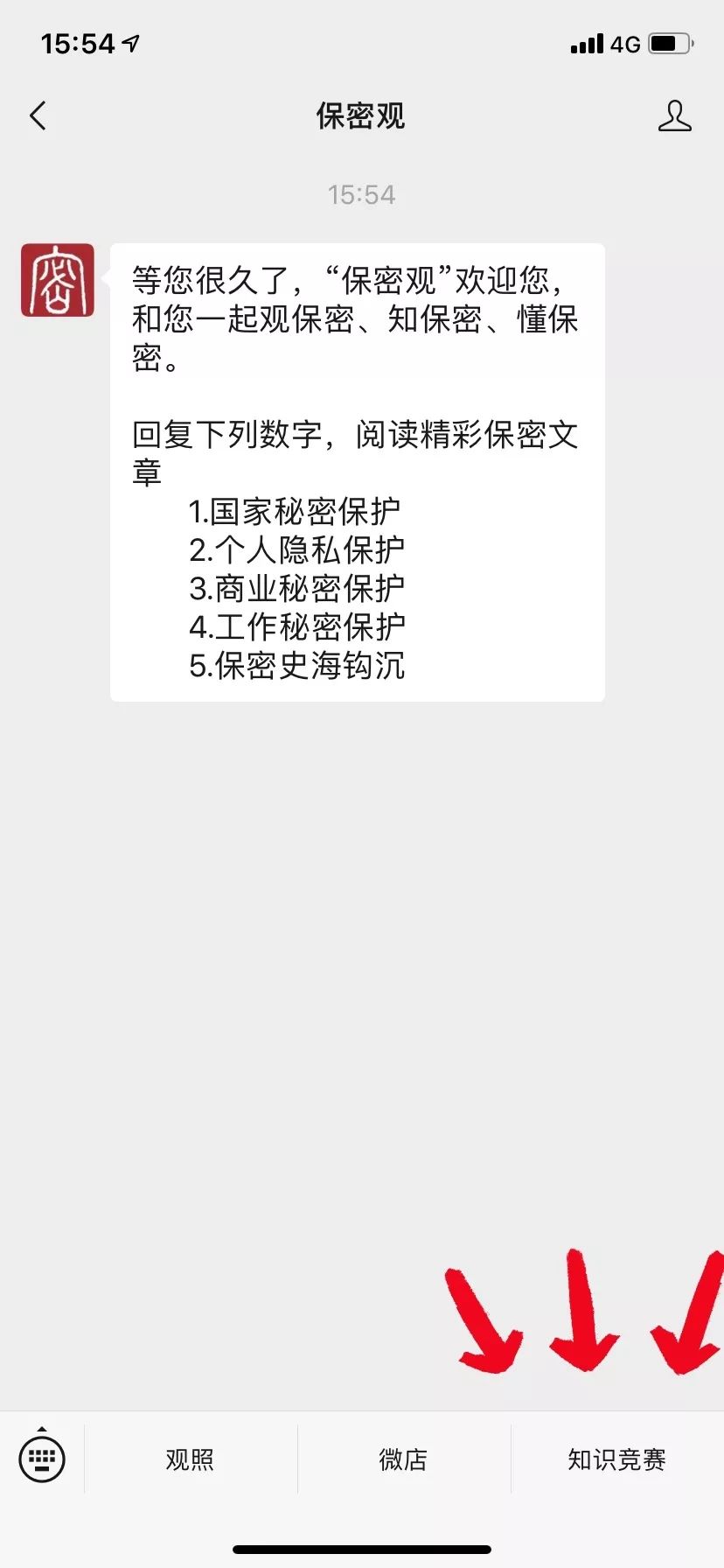Open the 微店 menu item
The width and height of the screenshot is (724, 1568).
tap(403, 1458)
